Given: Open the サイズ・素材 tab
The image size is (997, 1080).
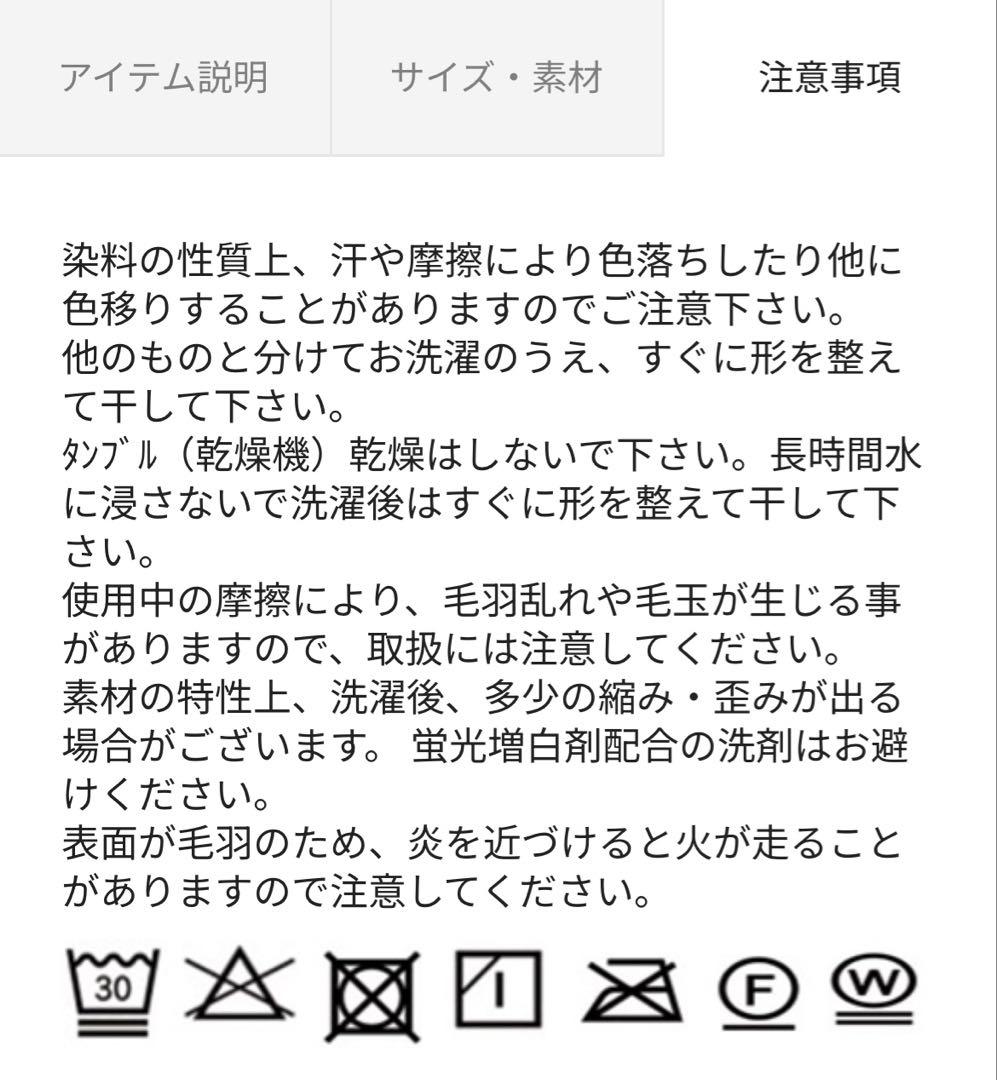Looking at the screenshot, I should click(x=497, y=77).
